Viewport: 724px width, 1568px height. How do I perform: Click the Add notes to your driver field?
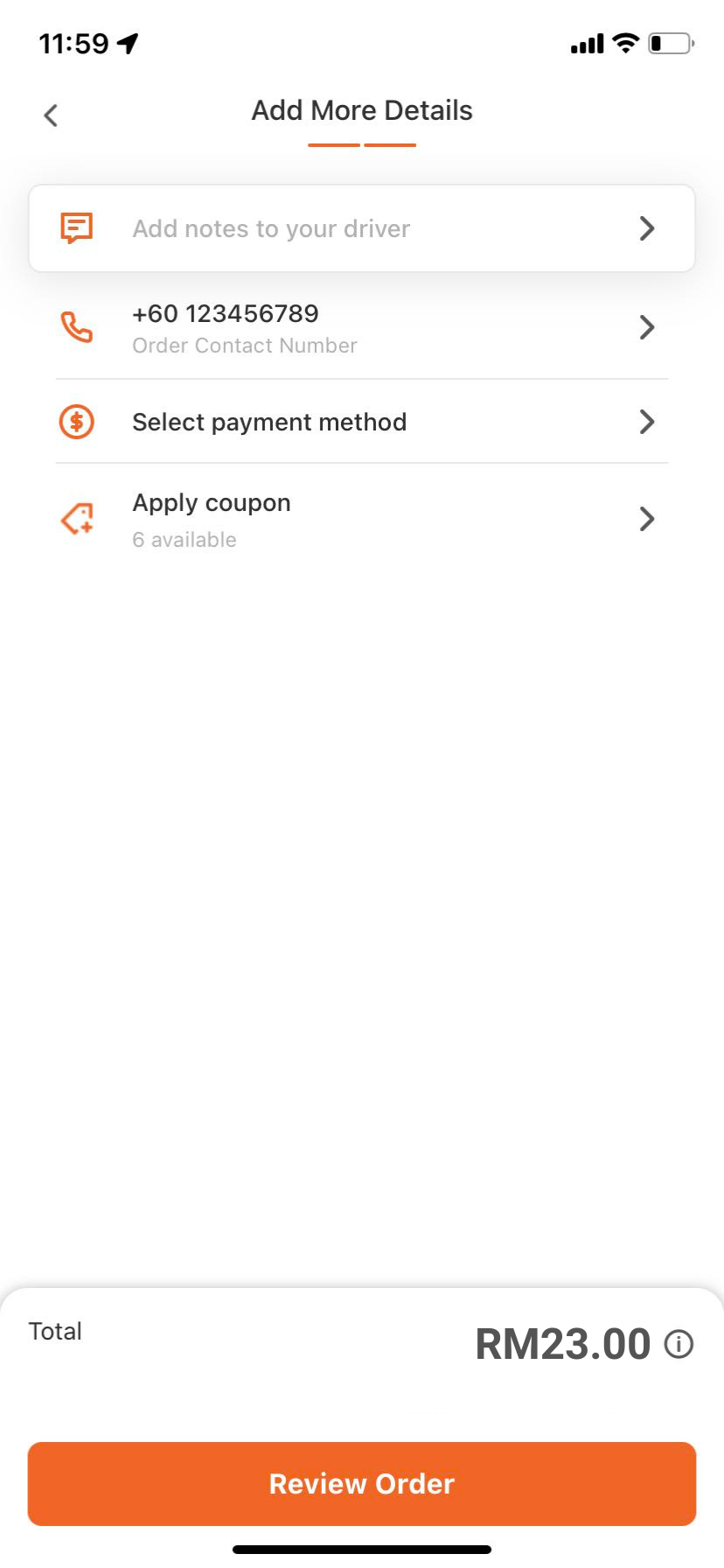271,227
